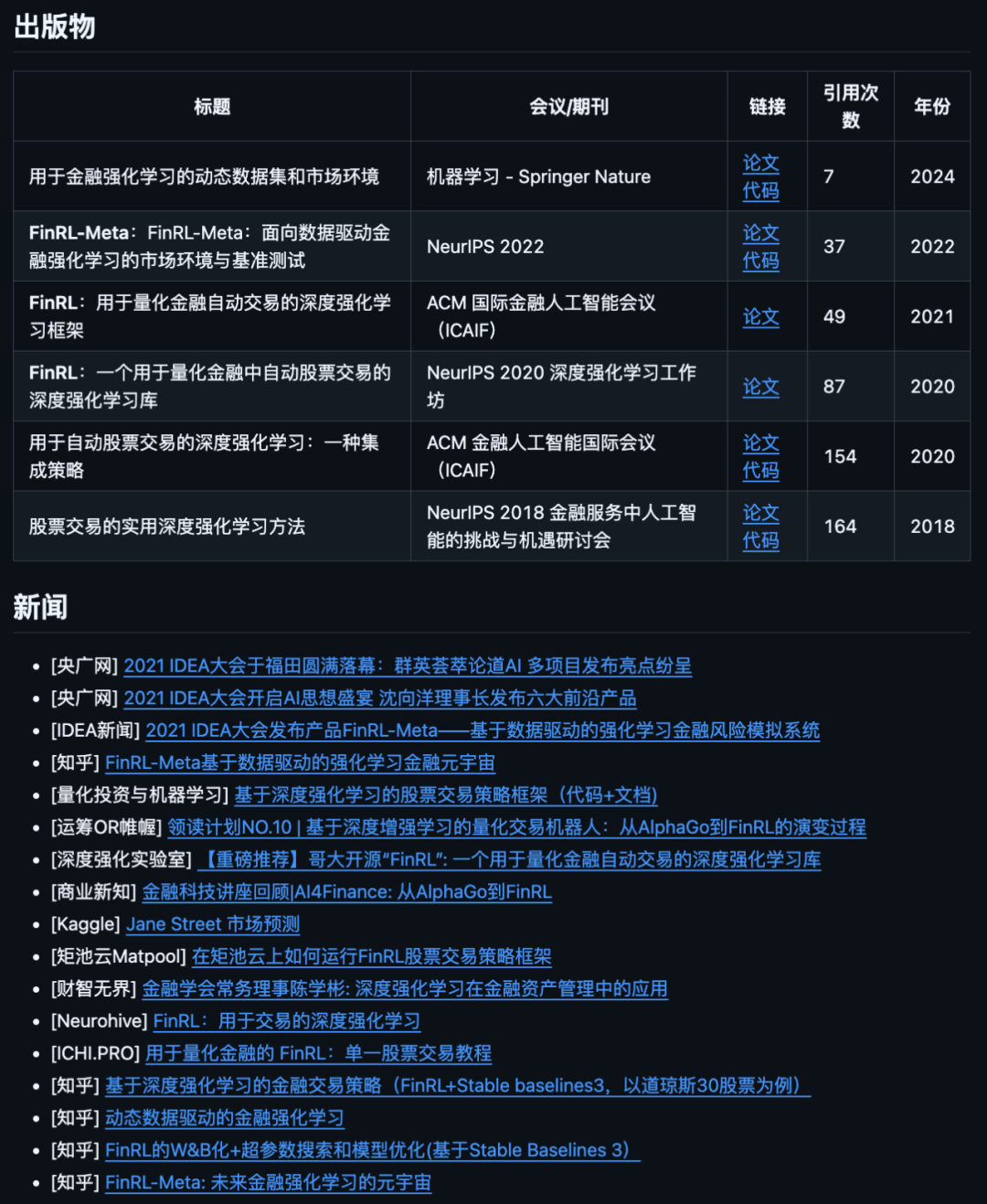Open the 论文 link for the 2018 NeurIPS workshop paper
This screenshot has width=987, height=1204.
pyautogui.click(x=760, y=513)
